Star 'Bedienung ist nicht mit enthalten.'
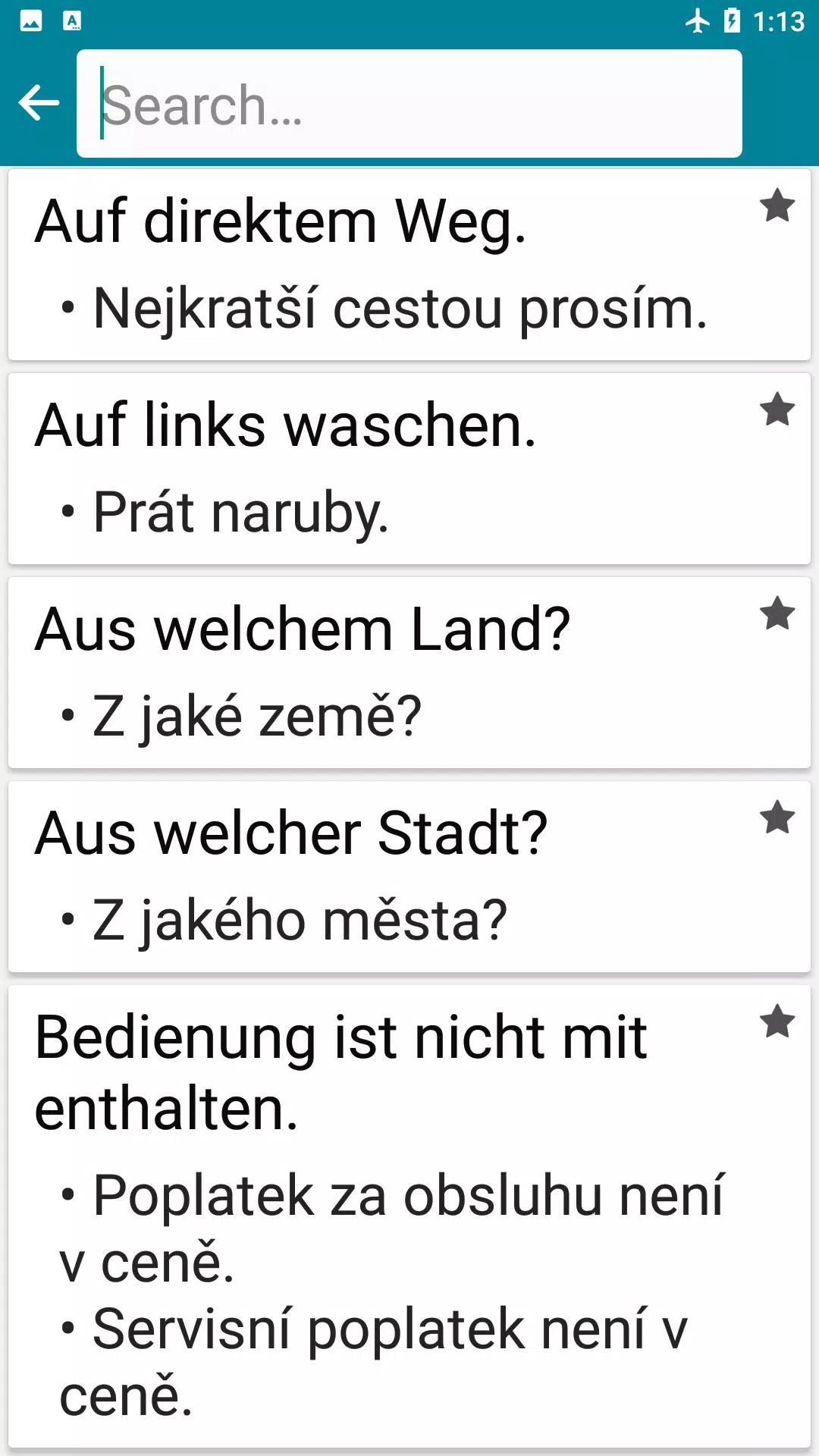This screenshot has height=1456, width=819. click(x=777, y=1021)
